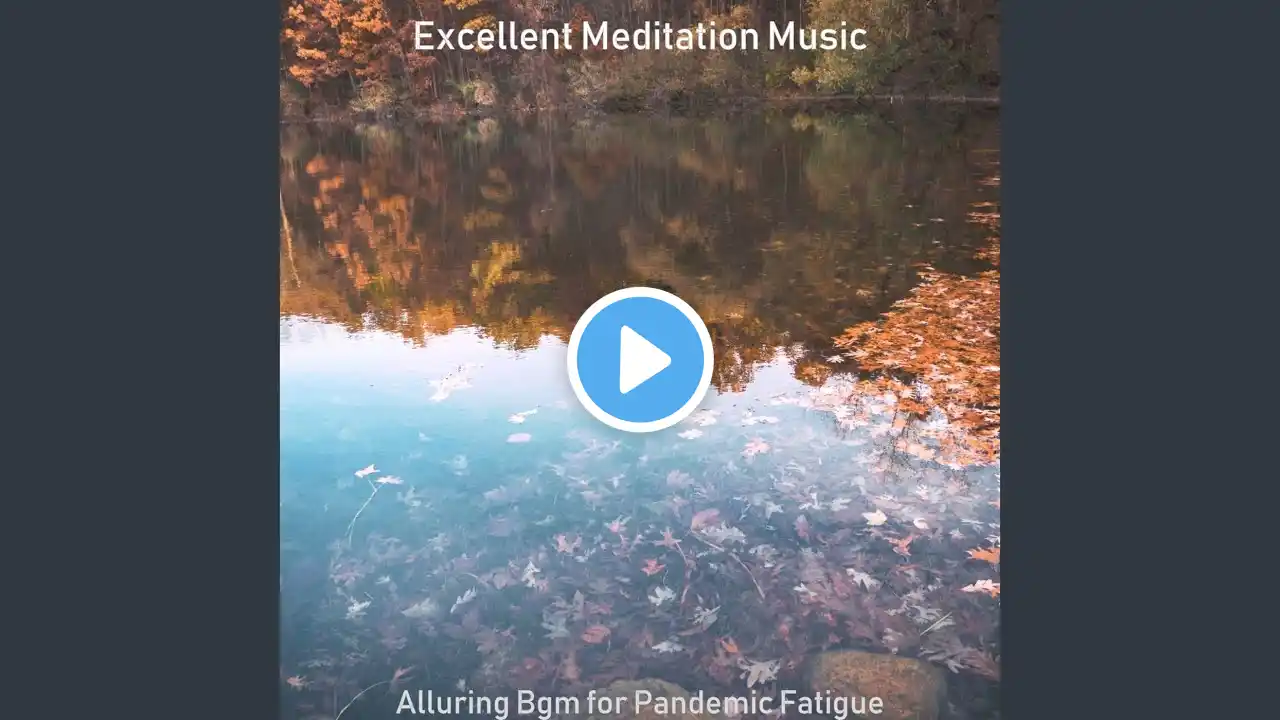Play the Excellent Meditation Music video
Viewport: 1280px width, 720px height.
click(640, 360)
